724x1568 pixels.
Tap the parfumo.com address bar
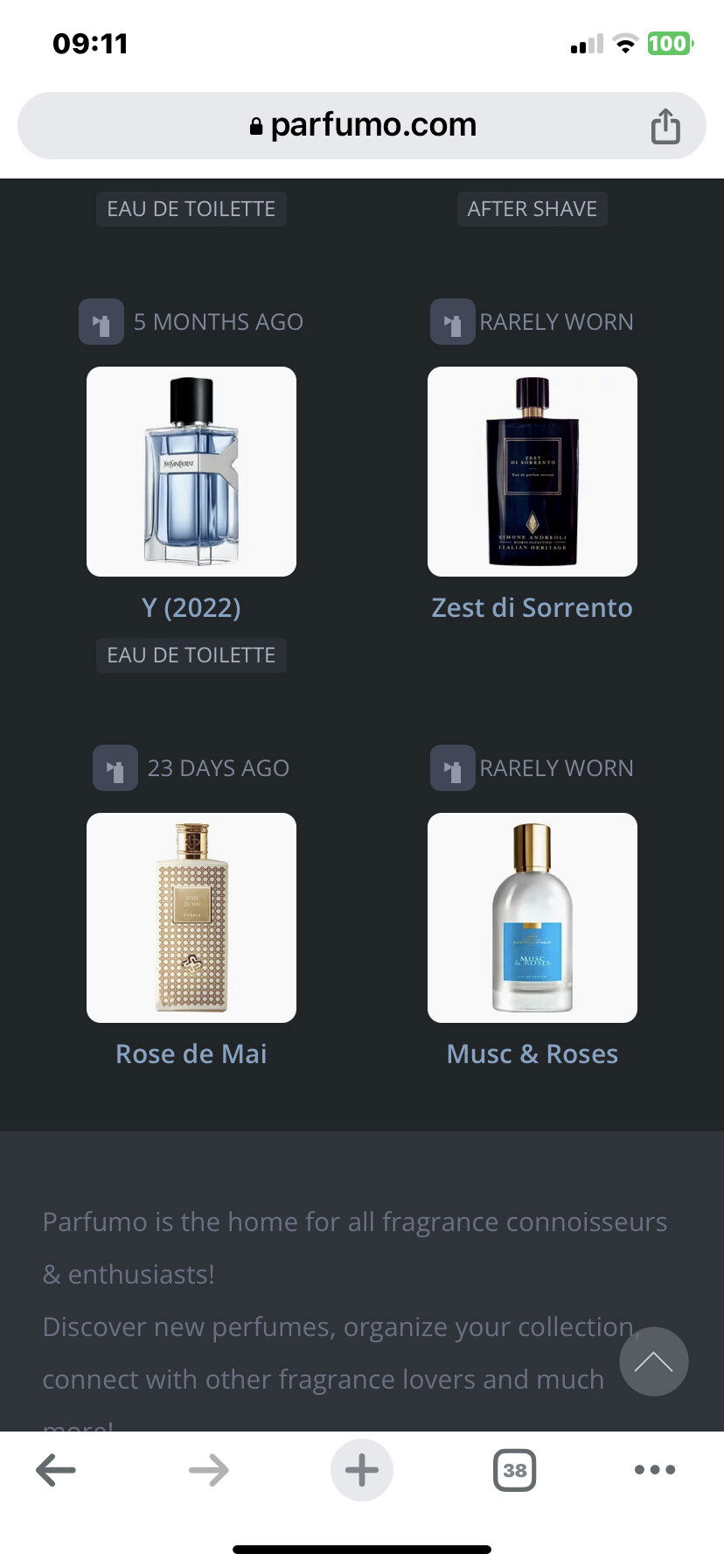(362, 125)
